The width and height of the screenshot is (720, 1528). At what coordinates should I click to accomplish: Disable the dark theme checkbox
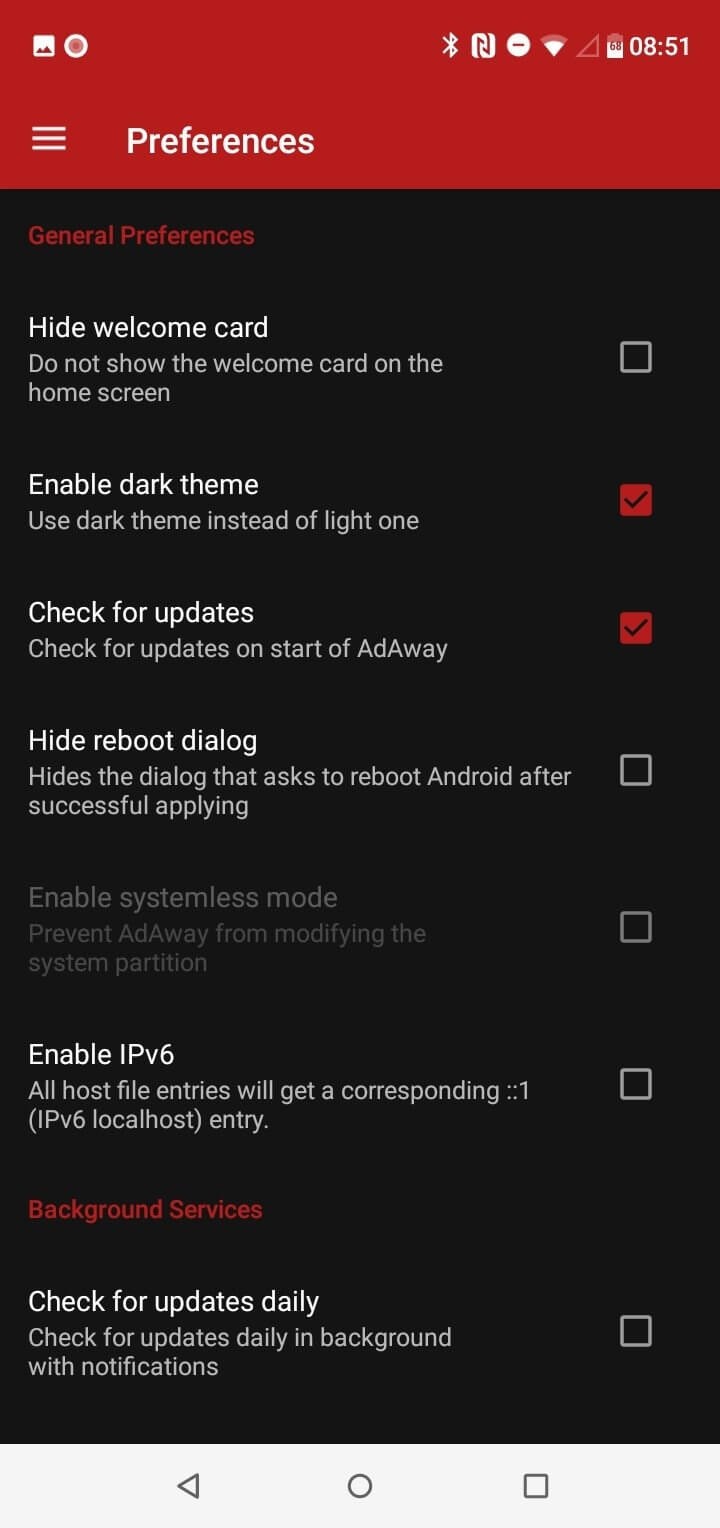[636, 500]
